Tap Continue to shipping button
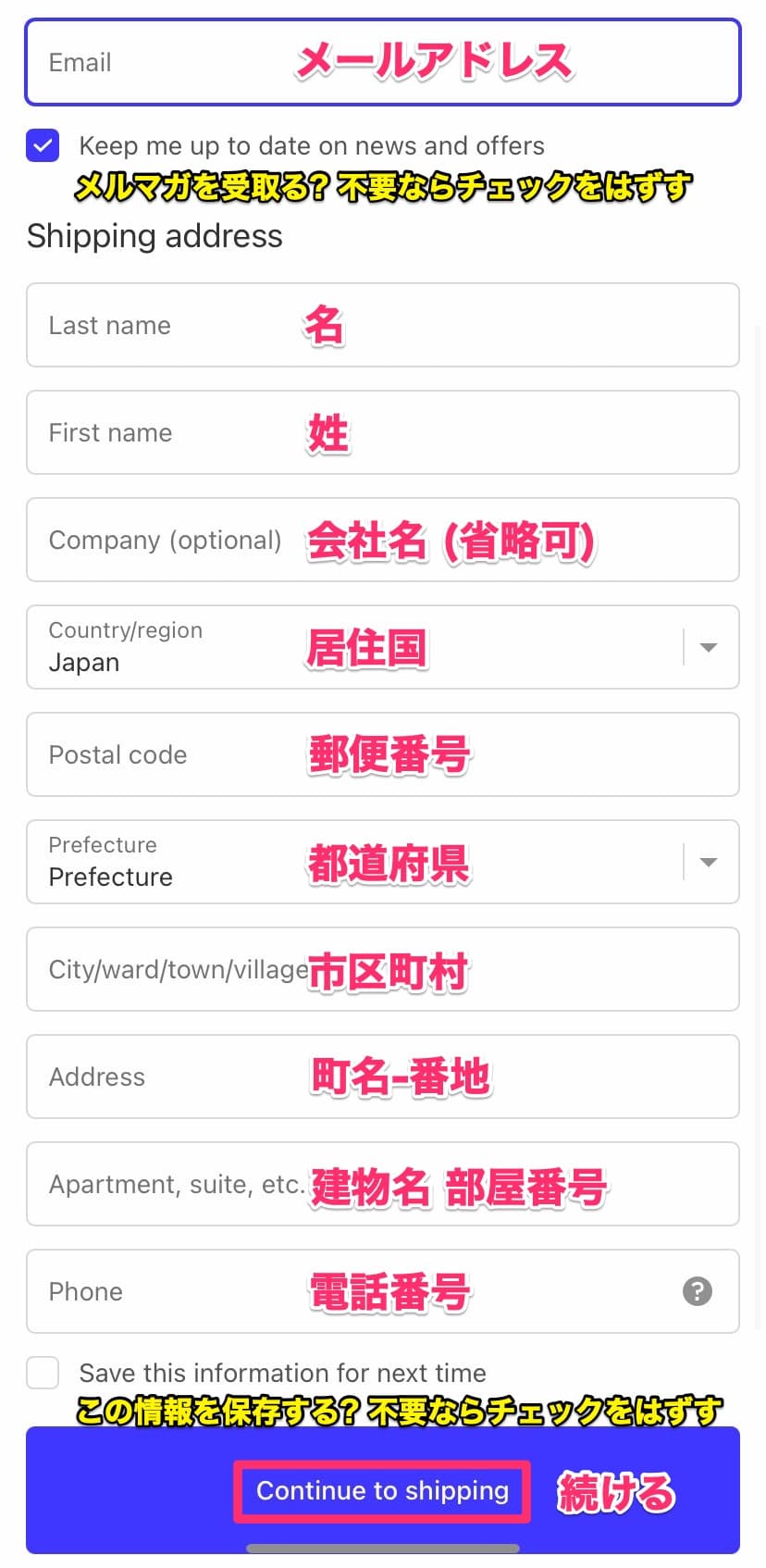766x1568 pixels. (x=383, y=1490)
